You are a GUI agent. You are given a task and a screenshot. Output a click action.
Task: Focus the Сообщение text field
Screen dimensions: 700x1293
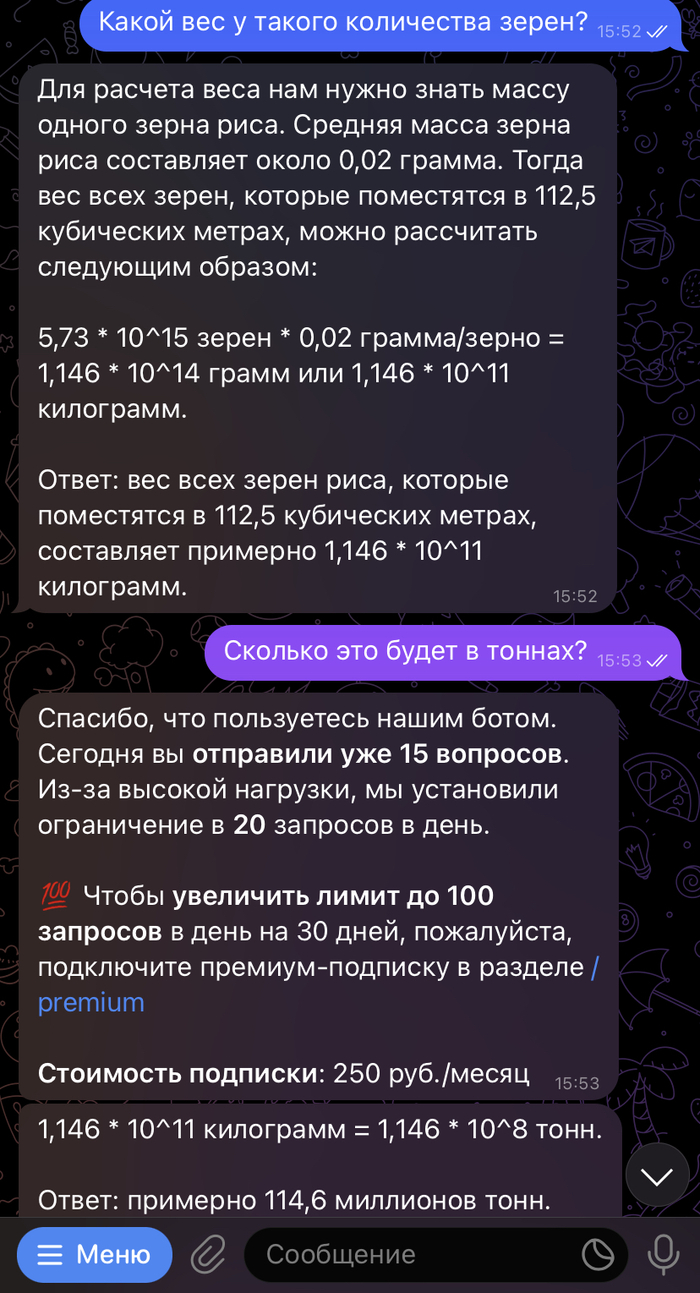click(x=410, y=1254)
